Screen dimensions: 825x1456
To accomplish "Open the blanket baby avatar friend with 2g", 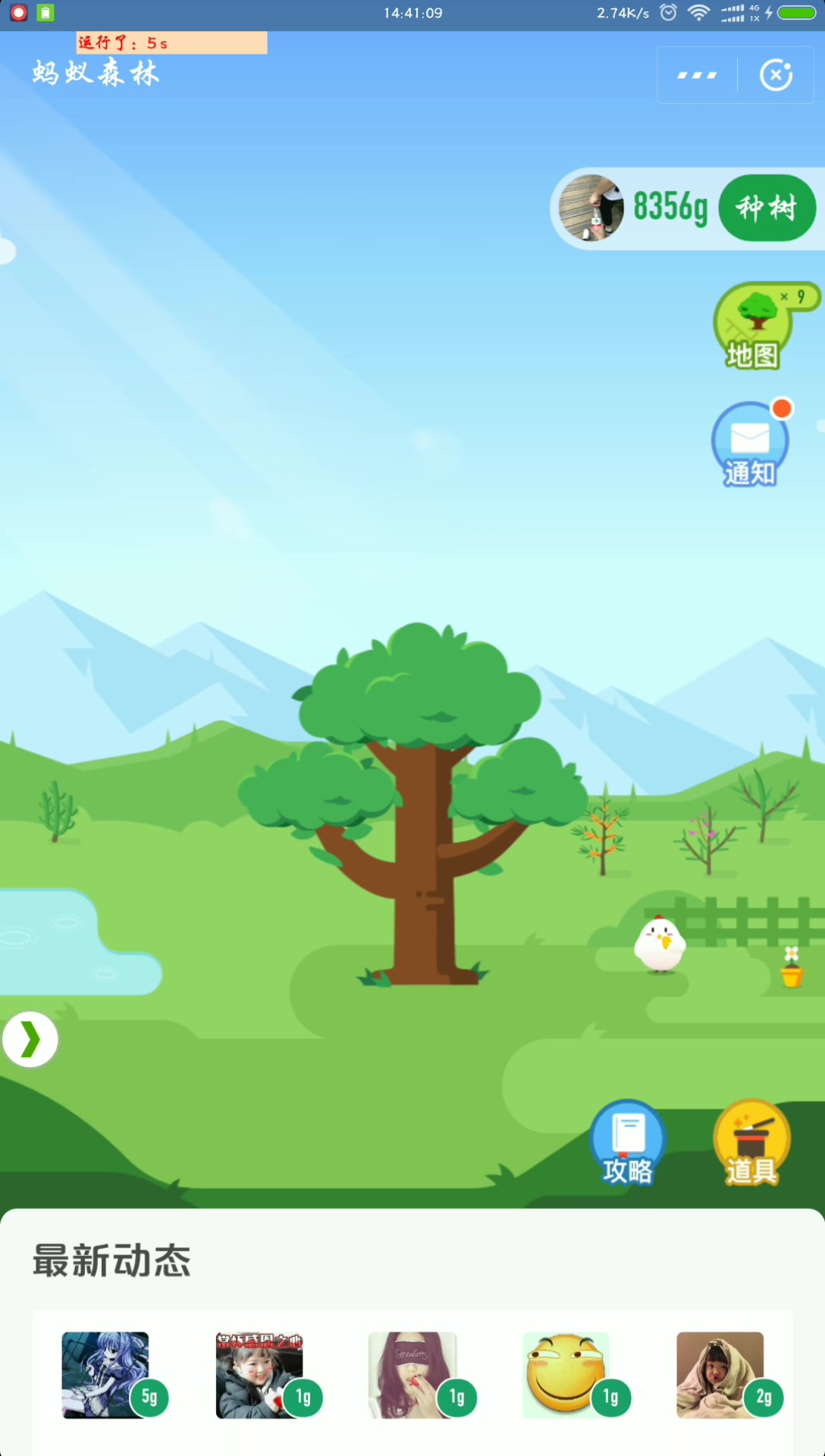I will coord(720,1374).
